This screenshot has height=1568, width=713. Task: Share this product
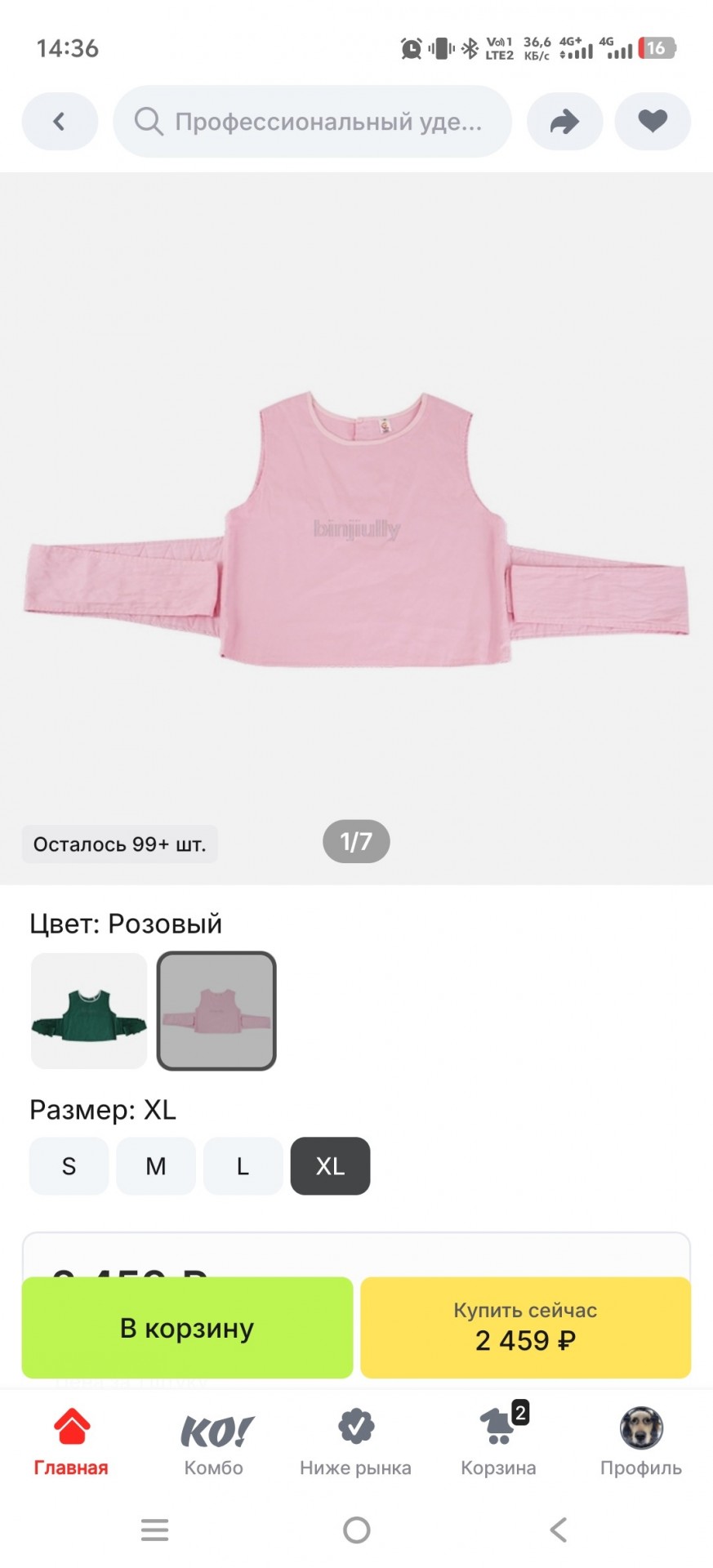564,122
